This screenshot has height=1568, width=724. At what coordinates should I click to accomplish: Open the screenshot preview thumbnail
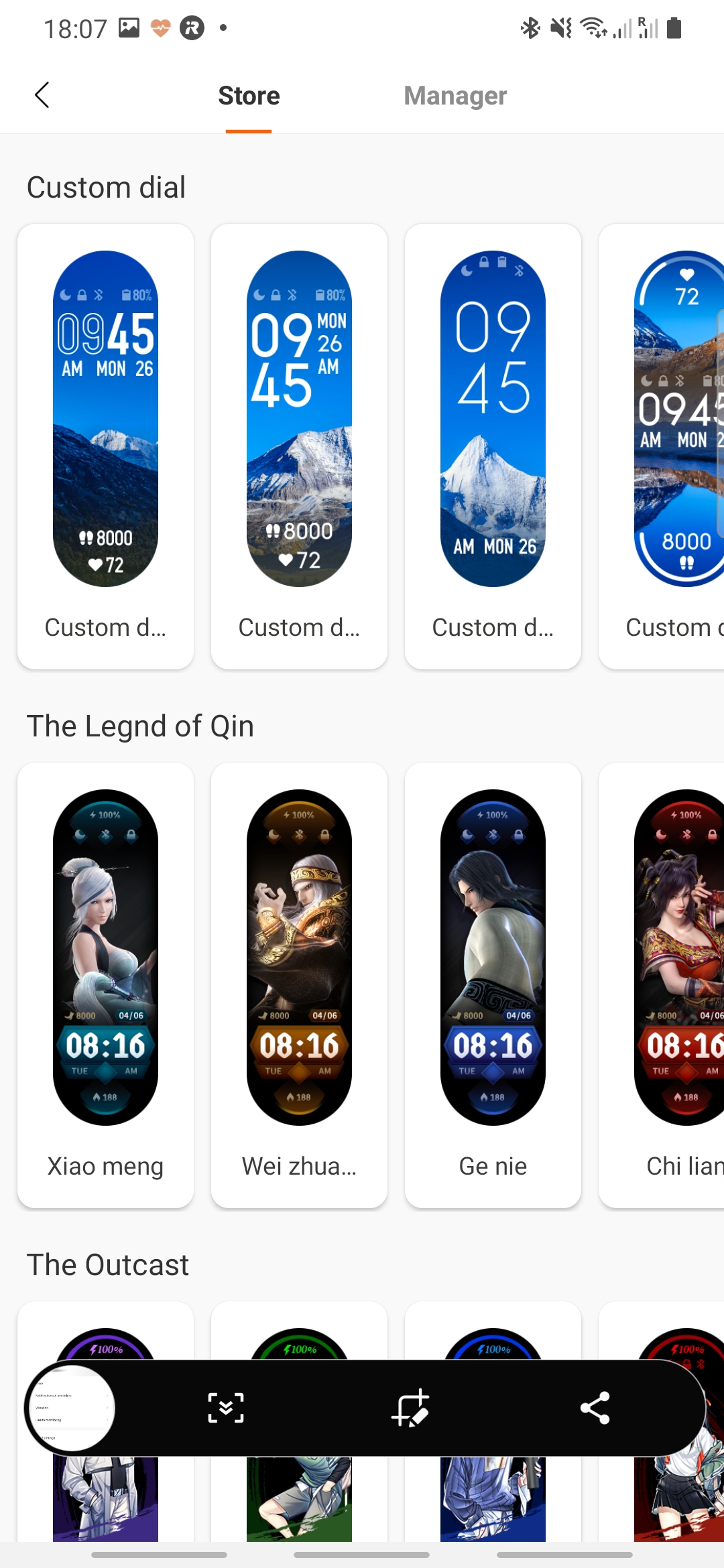pyautogui.click(x=70, y=1408)
